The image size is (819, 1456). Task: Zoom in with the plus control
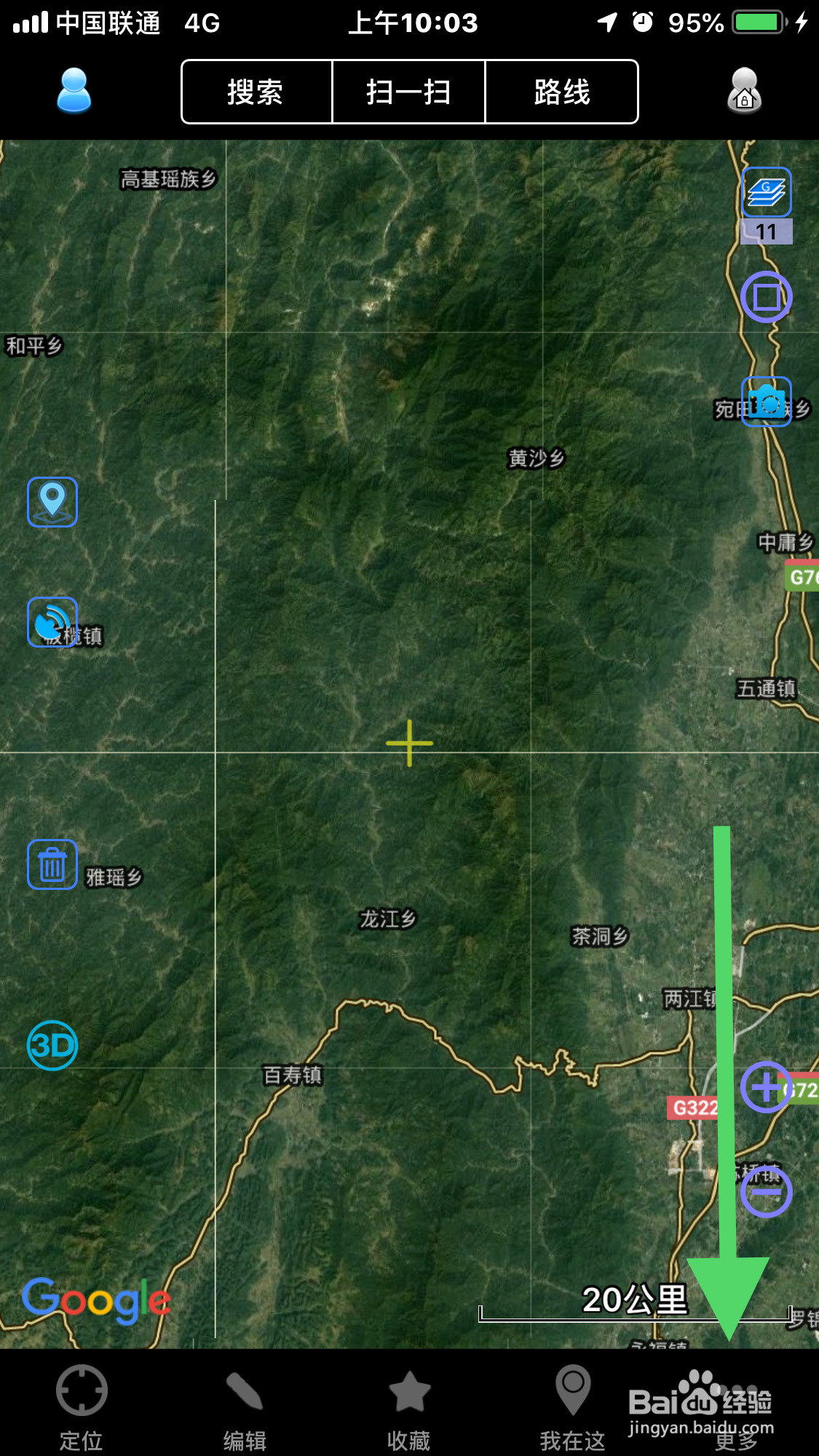point(765,1087)
